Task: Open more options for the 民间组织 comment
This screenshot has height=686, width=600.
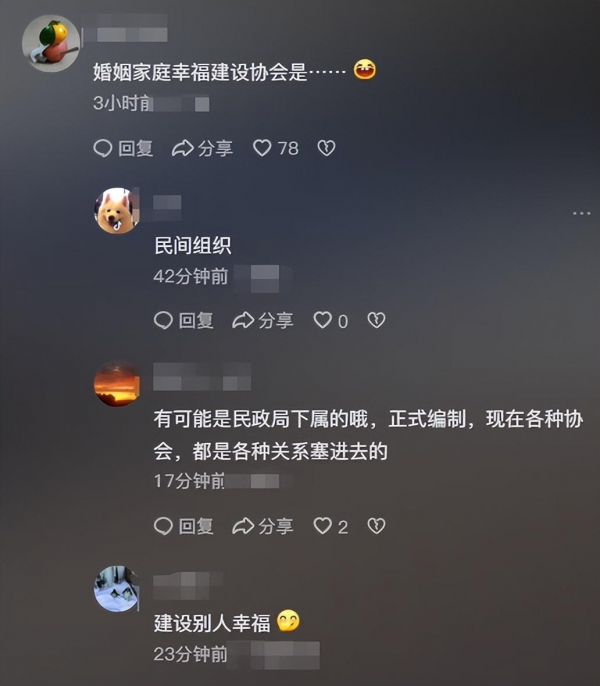Action: tap(581, 213)
